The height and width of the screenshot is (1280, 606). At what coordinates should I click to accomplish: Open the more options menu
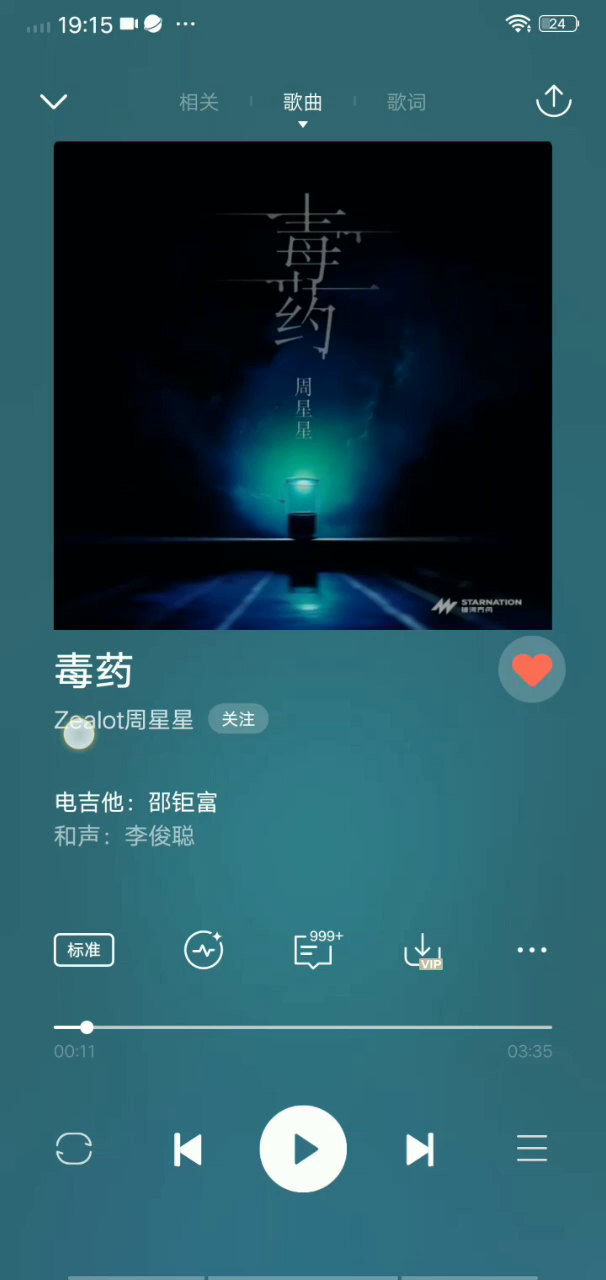(532, 950)
